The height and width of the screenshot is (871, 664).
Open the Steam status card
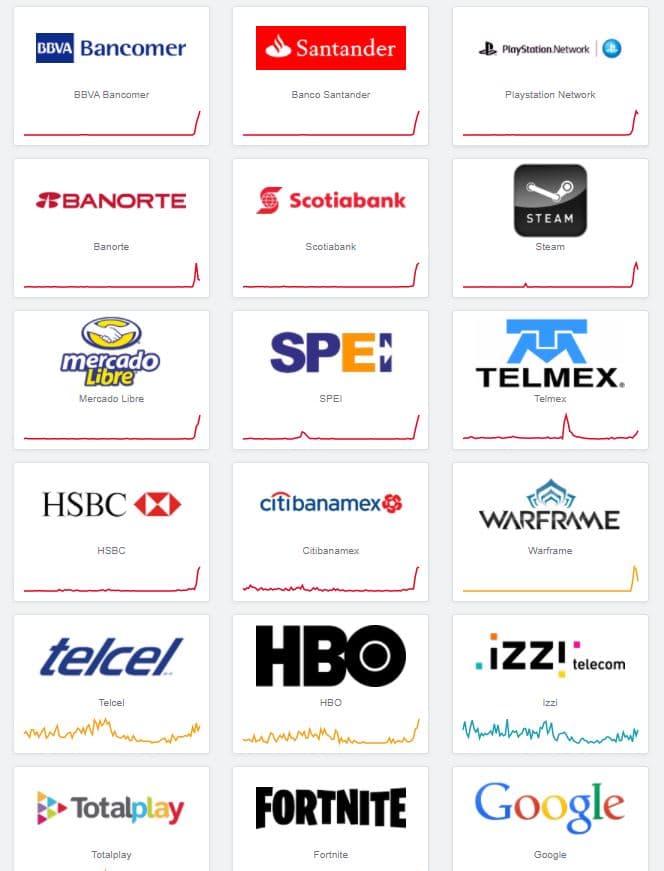point(550,228)
